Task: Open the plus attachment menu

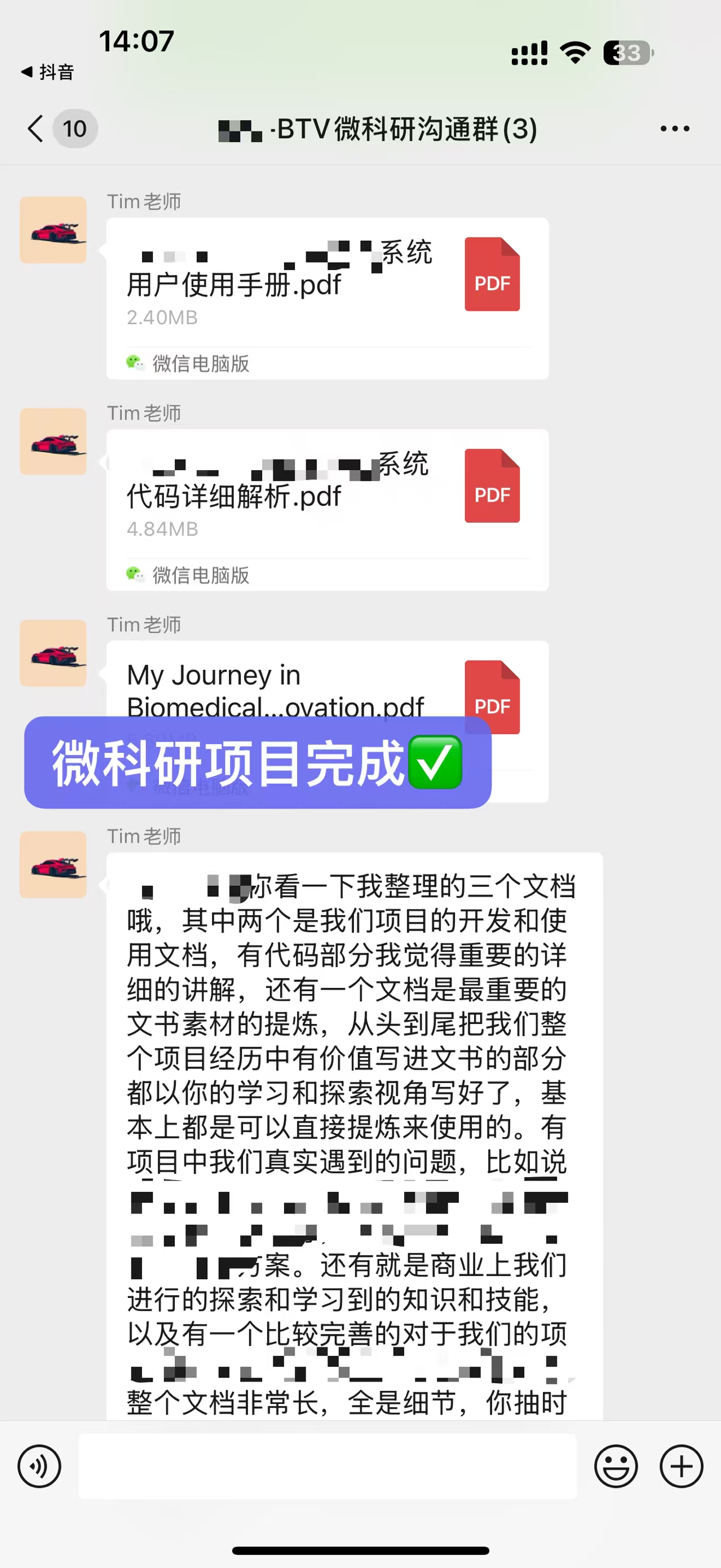Action: [681, 1467]
